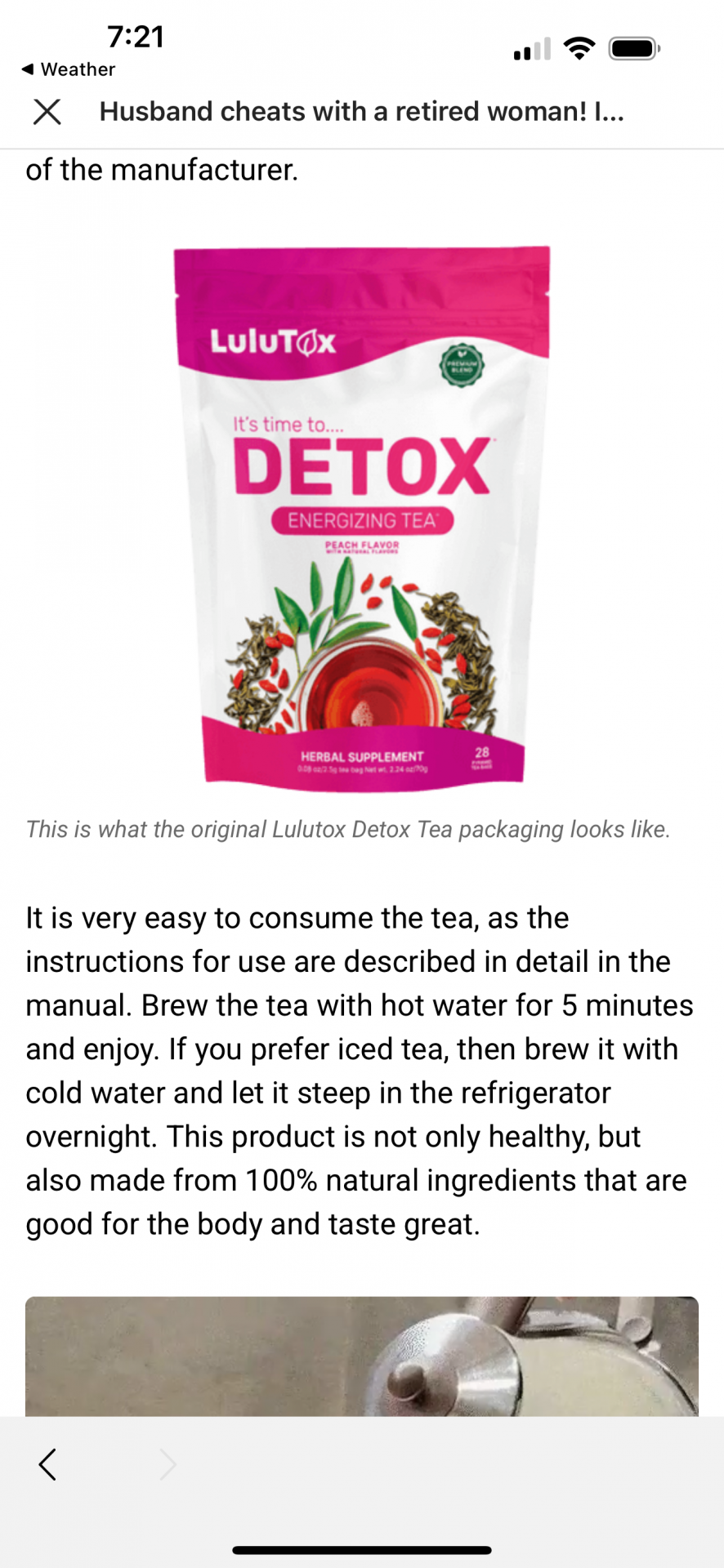Close the in-app browser page

[x=47, y=111]
